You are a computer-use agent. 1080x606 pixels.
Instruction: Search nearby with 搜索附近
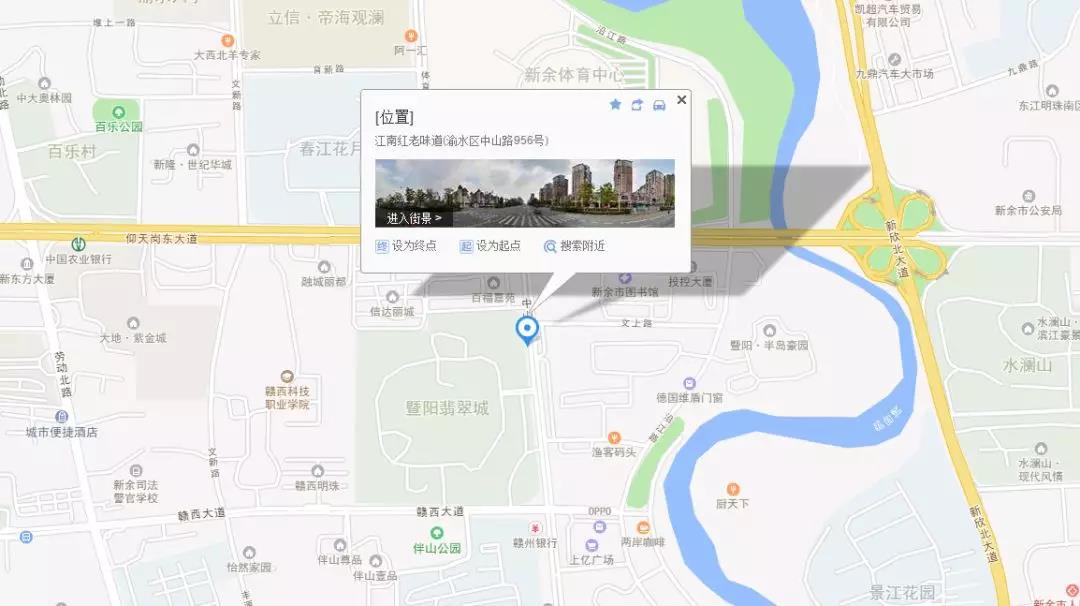click(574, 246)
